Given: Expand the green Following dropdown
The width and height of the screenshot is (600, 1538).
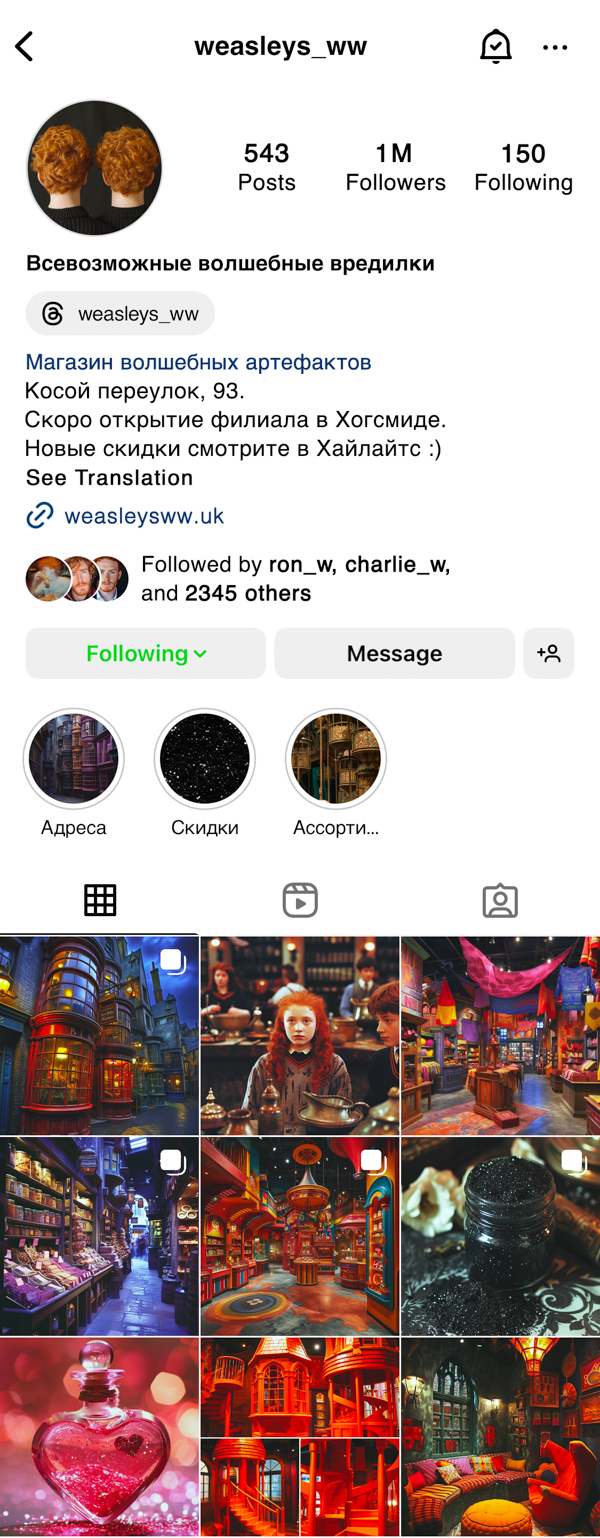Looking at the screenshot, I should click(146, 653).
